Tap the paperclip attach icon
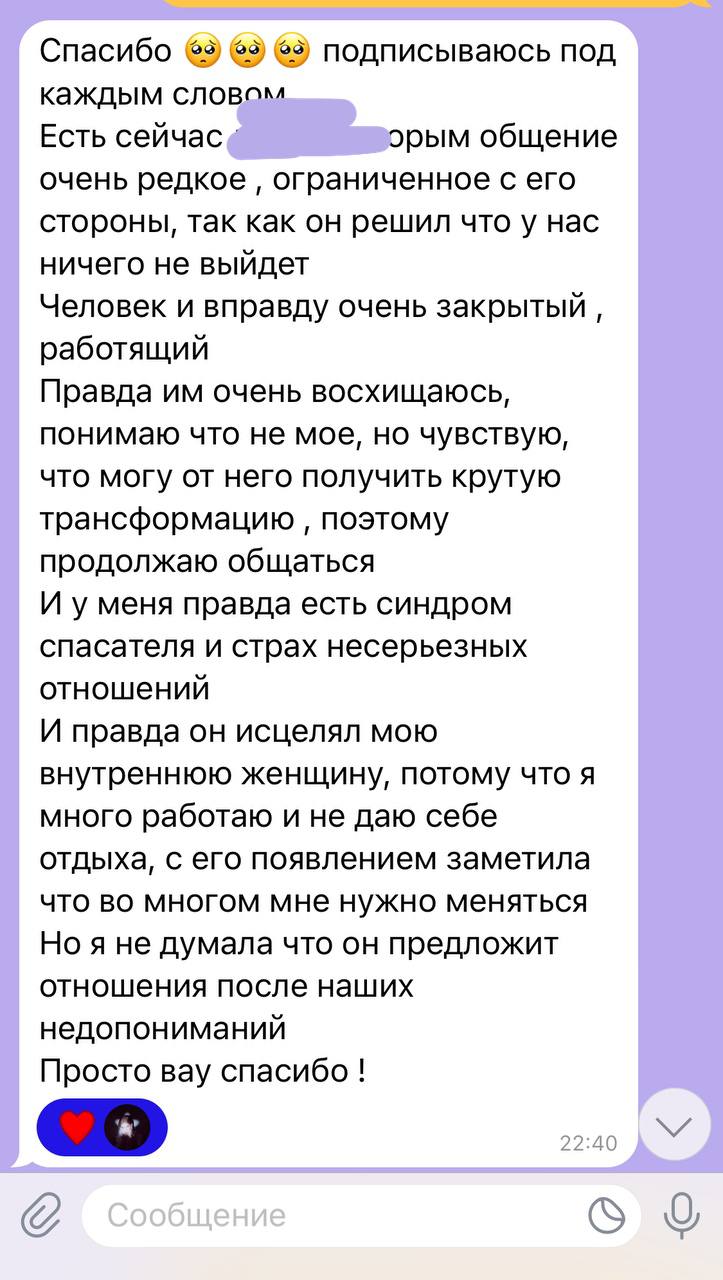This screenshot has width=723, height=1280. (x=41, y=1216)
